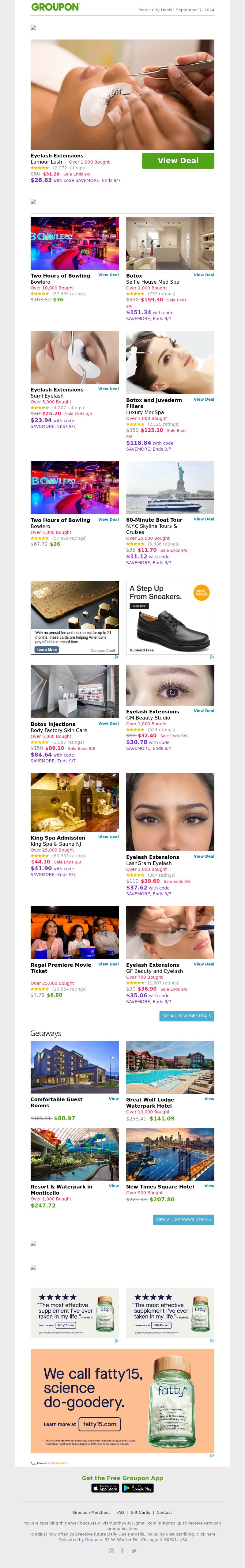Tap the green View Deal button
Screen dimensions: 245x1568
(x=178, y=161)
